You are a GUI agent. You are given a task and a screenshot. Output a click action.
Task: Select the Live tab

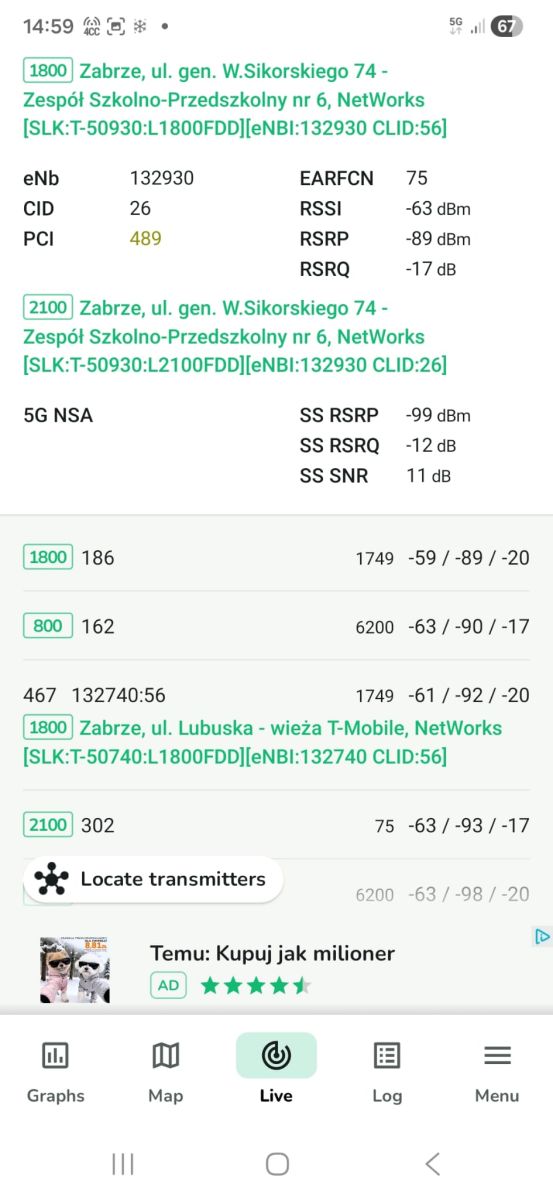[x=276, y=1070]
